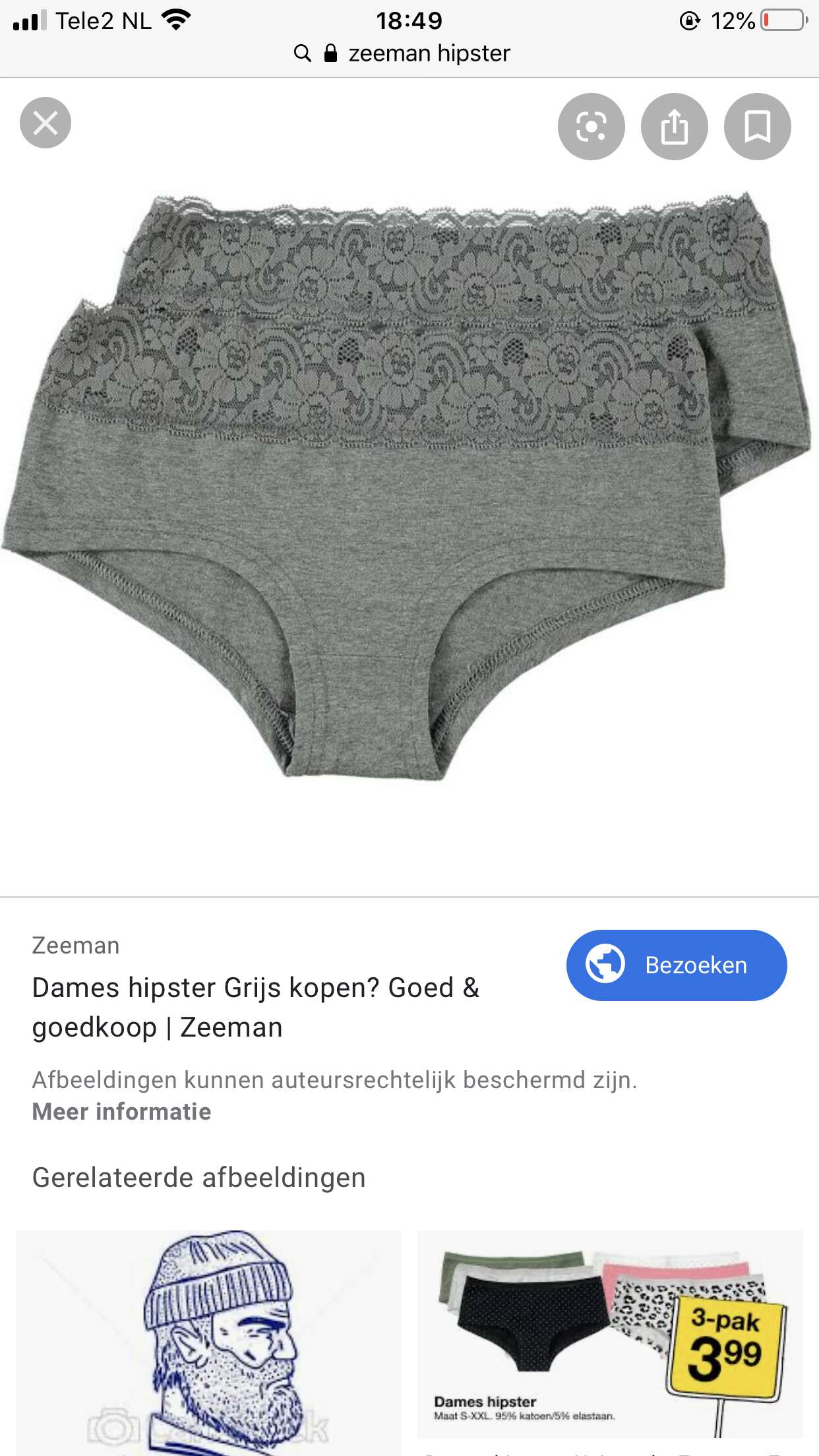Open Dames hipster Grijs kopen title link

pos(256,1008)
